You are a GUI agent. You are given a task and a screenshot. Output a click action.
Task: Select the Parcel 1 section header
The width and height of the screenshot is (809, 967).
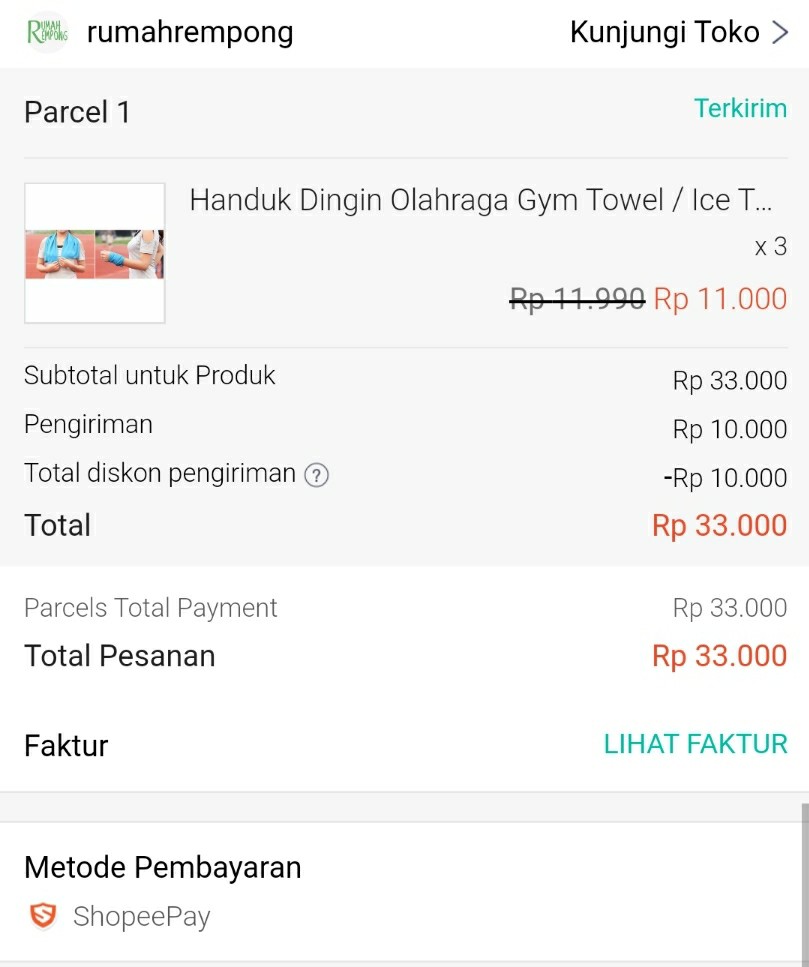[75, 112]
